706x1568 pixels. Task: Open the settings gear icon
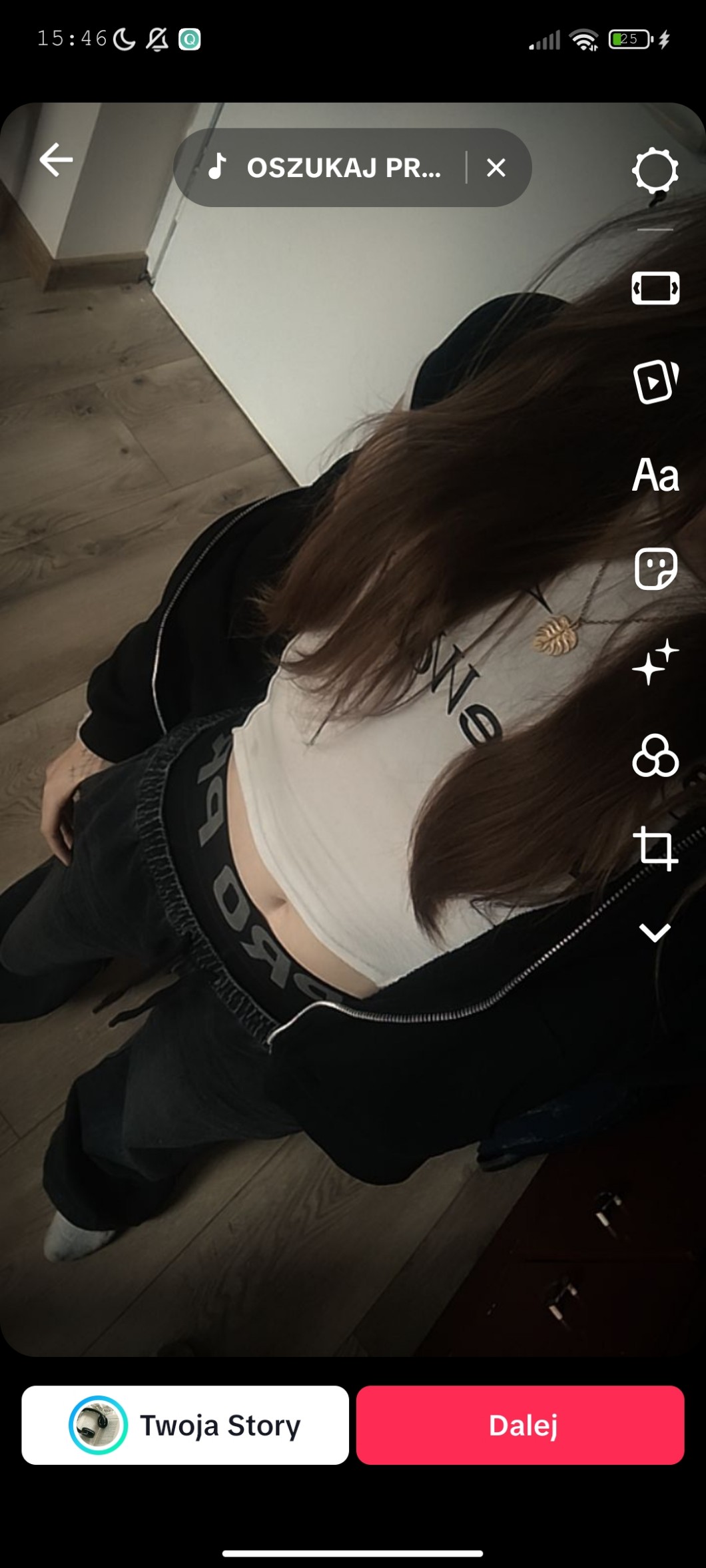click(655, 170)
